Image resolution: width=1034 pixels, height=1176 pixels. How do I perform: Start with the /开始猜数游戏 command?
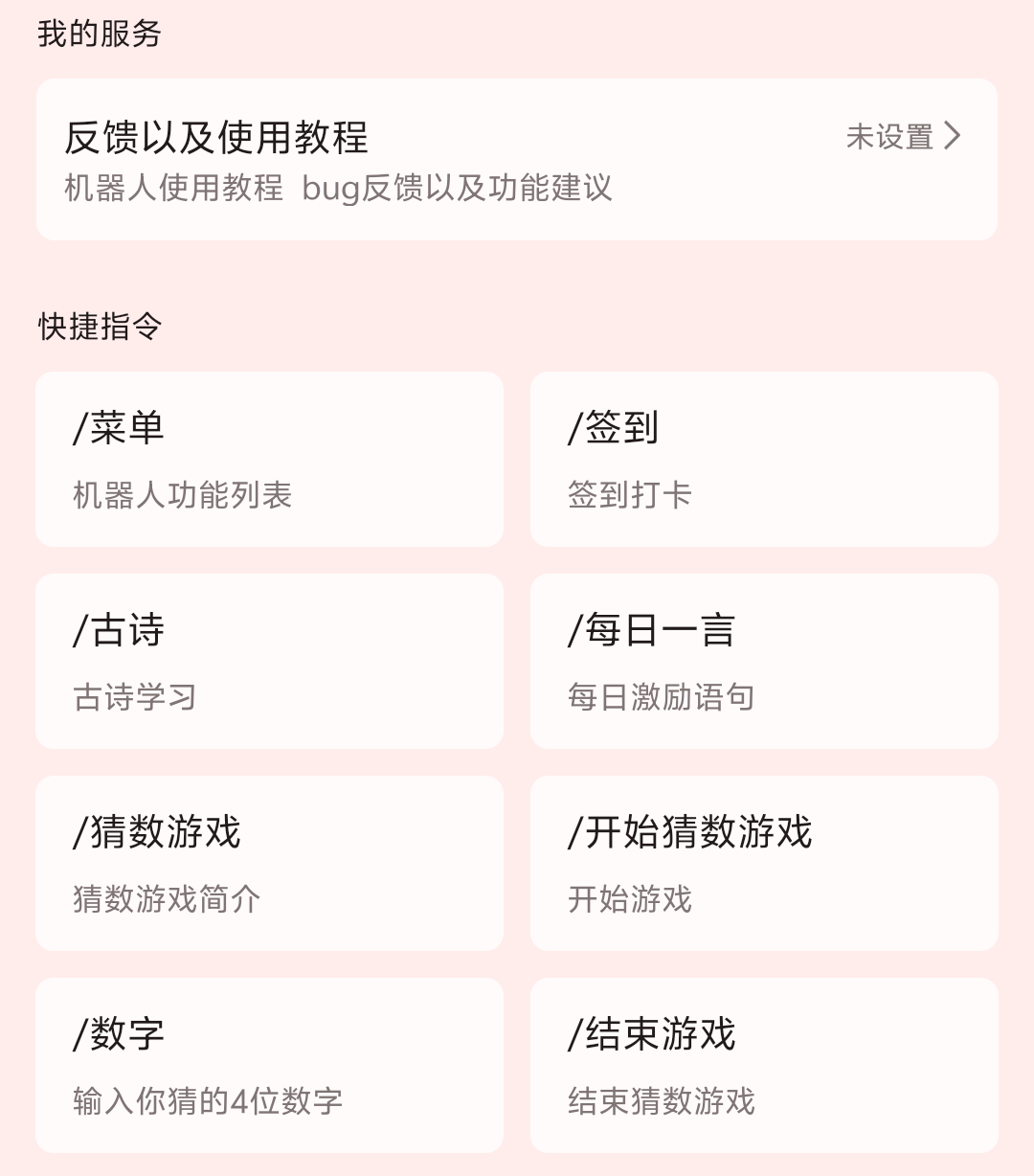tap(764, 864)
